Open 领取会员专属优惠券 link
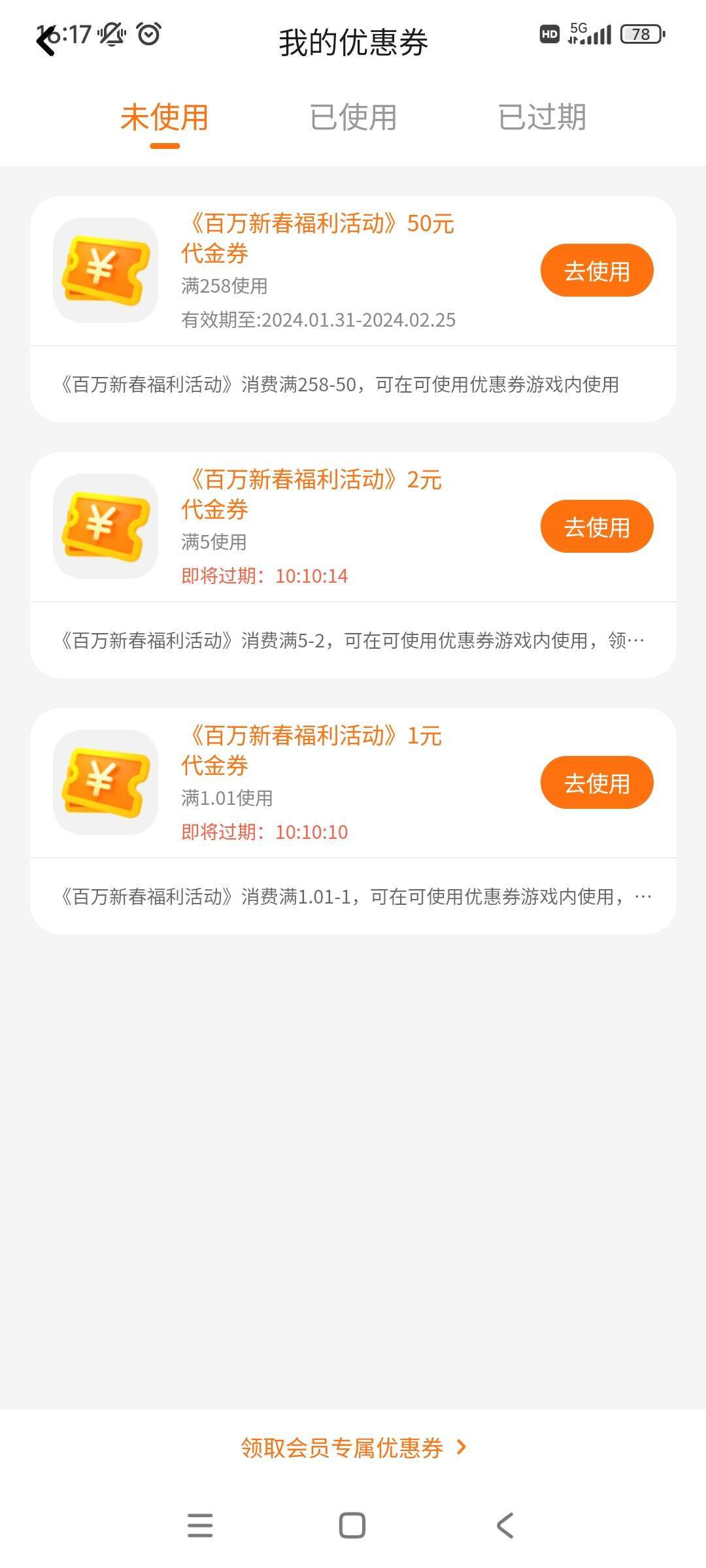Screen dimensions: 706x1568 (353, 1448)
